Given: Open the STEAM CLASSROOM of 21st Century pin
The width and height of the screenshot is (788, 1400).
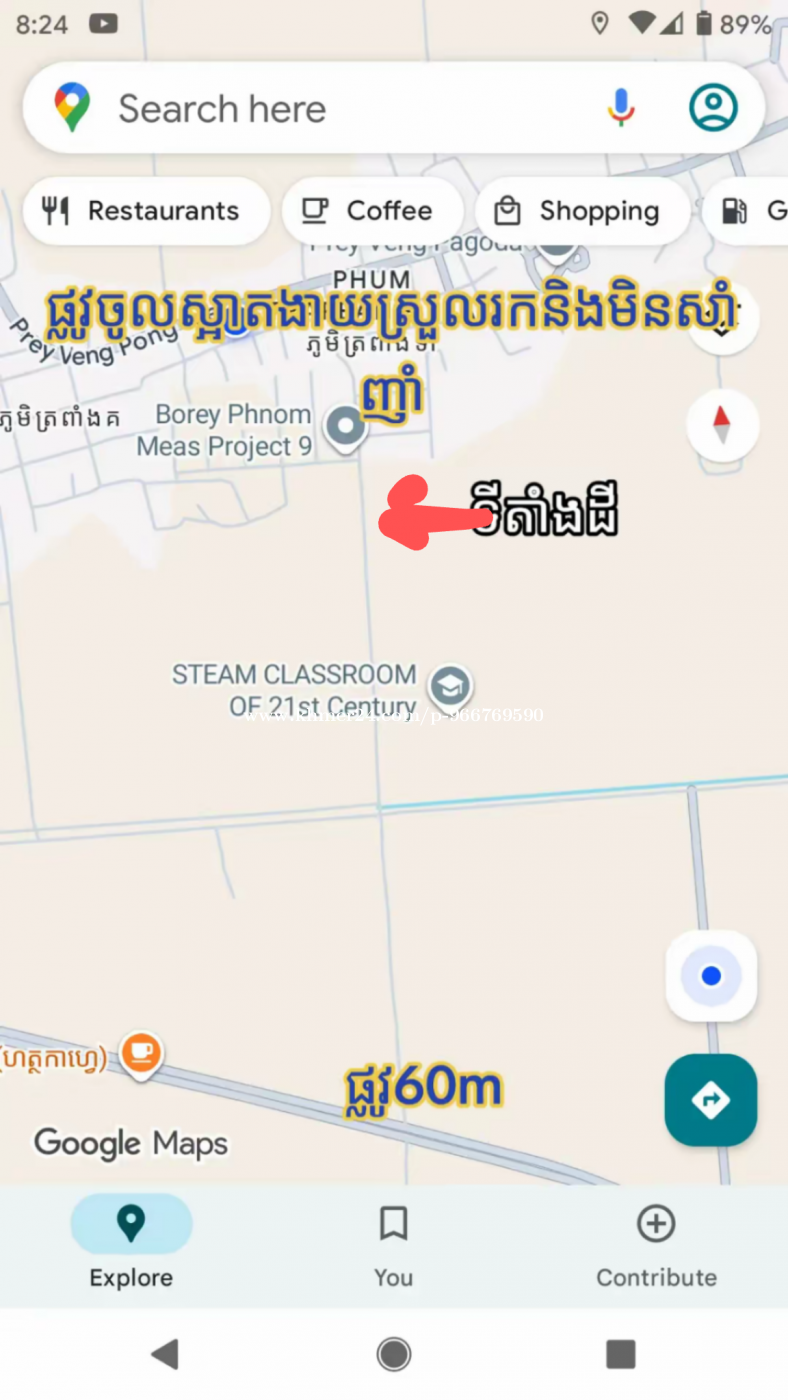Looking at the screenshot, I should (x=450, y=687).
